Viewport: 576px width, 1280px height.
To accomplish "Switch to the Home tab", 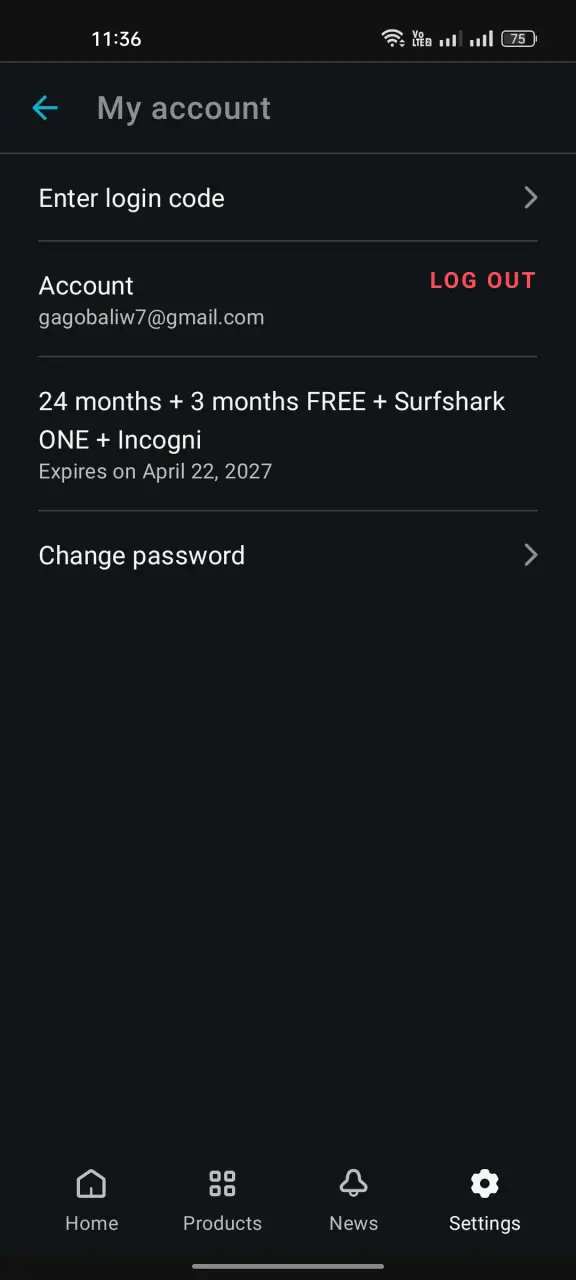I will click(x=91, y=1201).
